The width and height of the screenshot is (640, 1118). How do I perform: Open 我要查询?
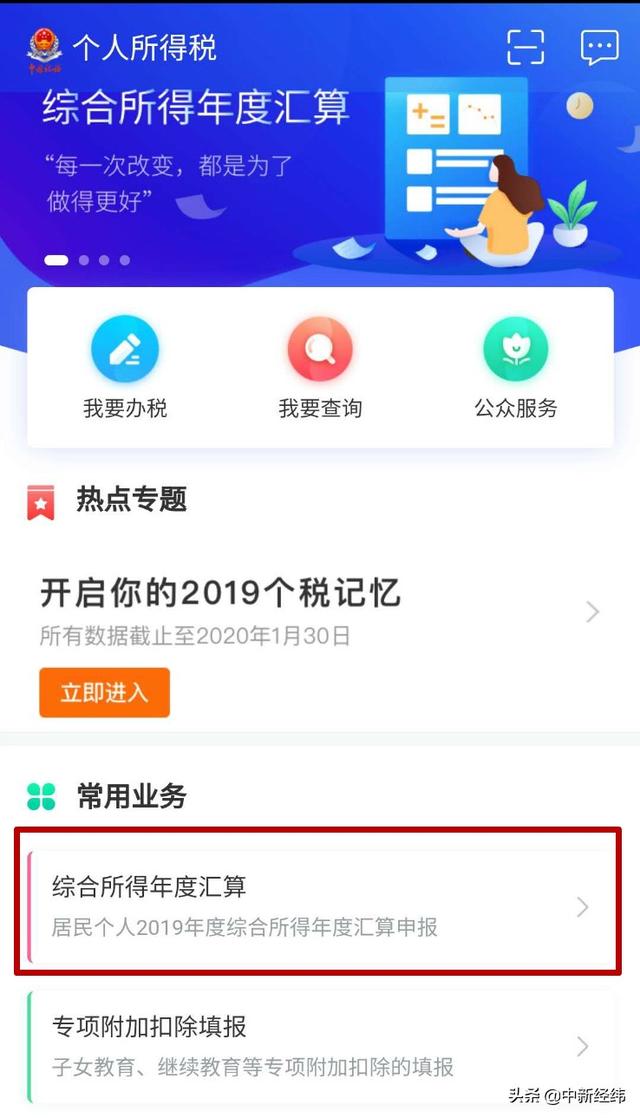[320, 367]
